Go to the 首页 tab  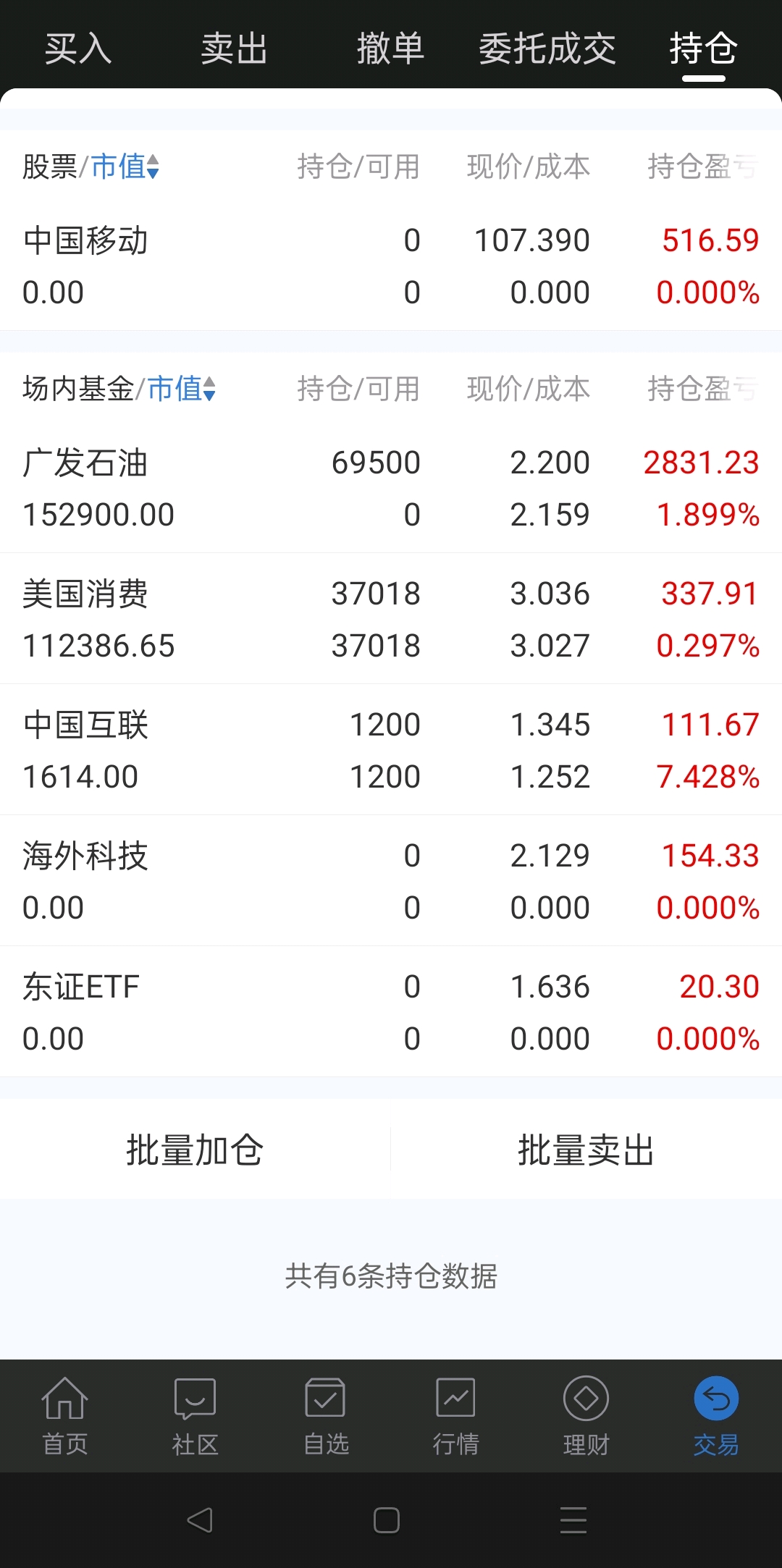click(x=65, y=1416)
